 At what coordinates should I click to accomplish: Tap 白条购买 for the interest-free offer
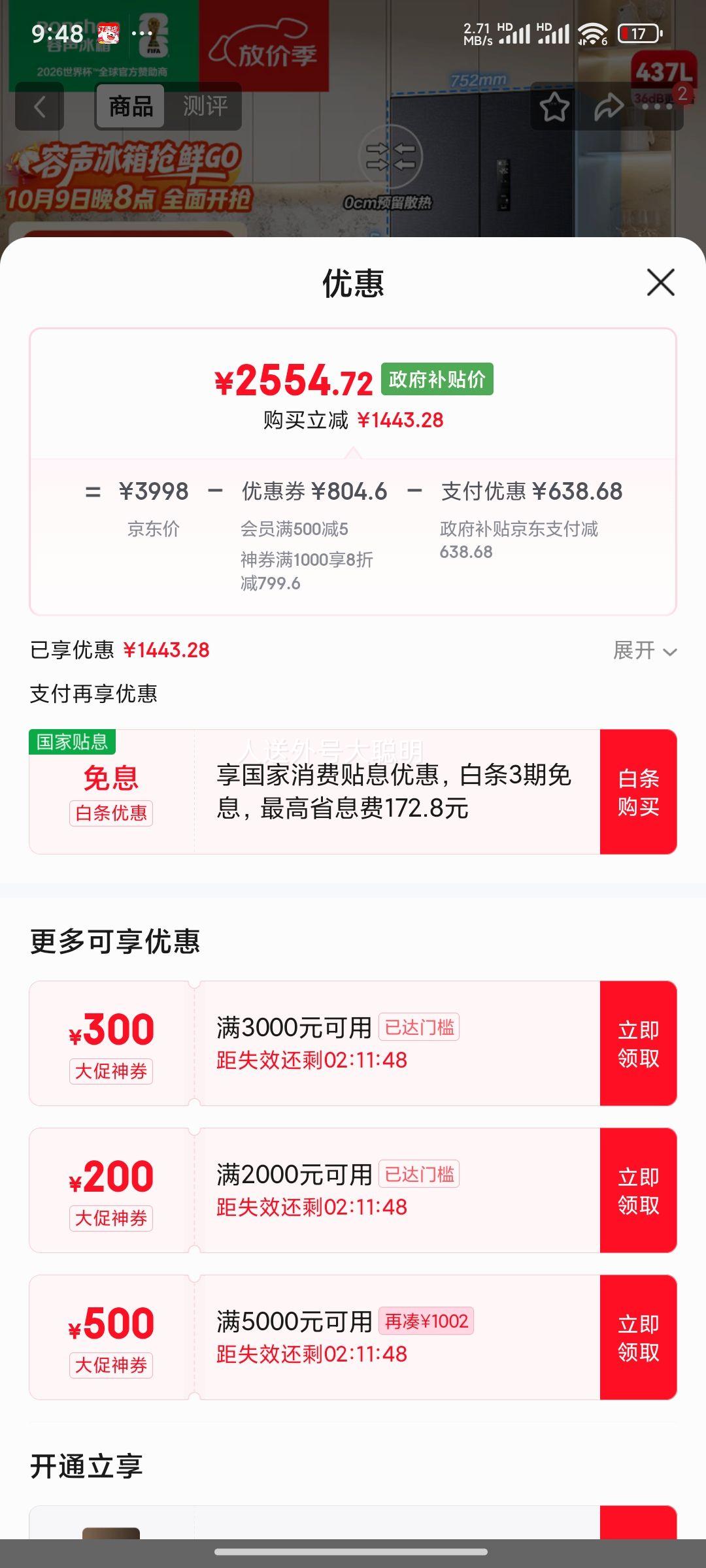[x=638, y=792]
